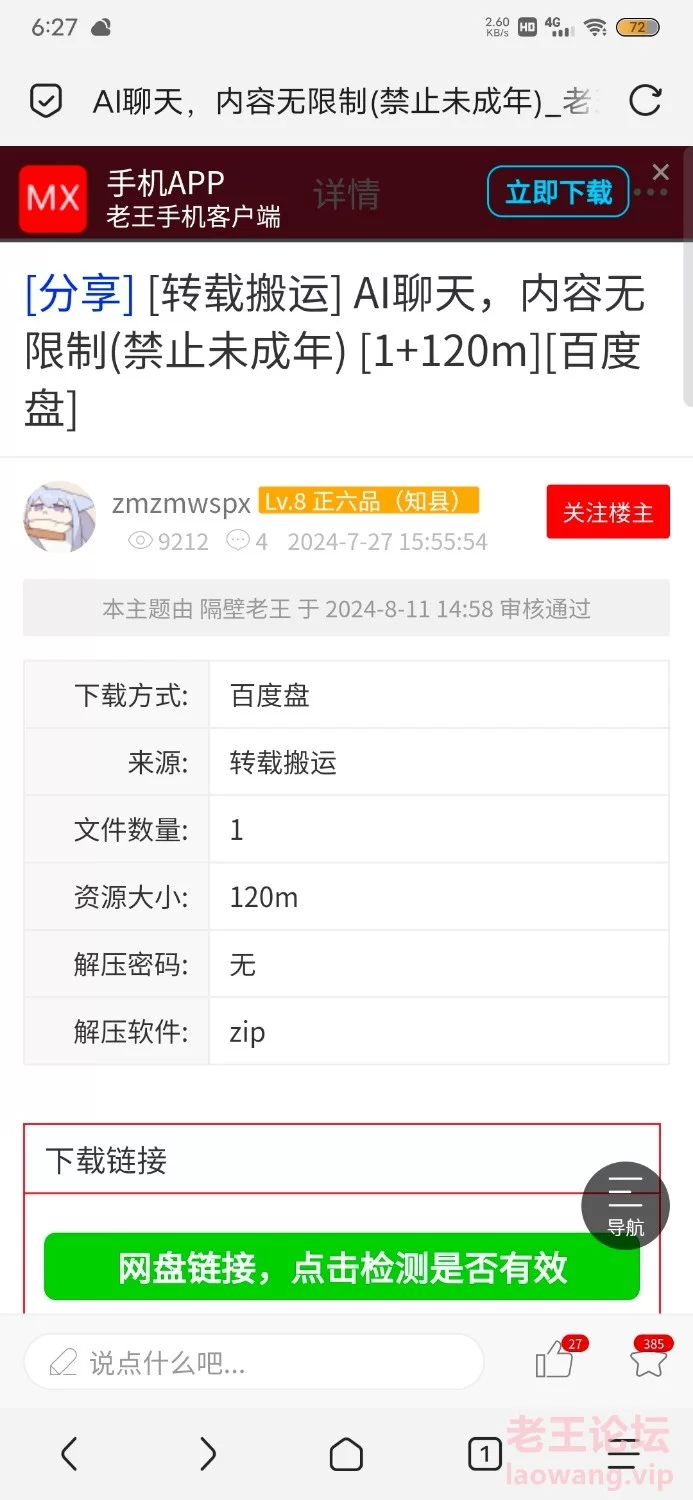Open the browser hamburger menu
The width and height of the screenshot is (693, 1500).
623,1453
